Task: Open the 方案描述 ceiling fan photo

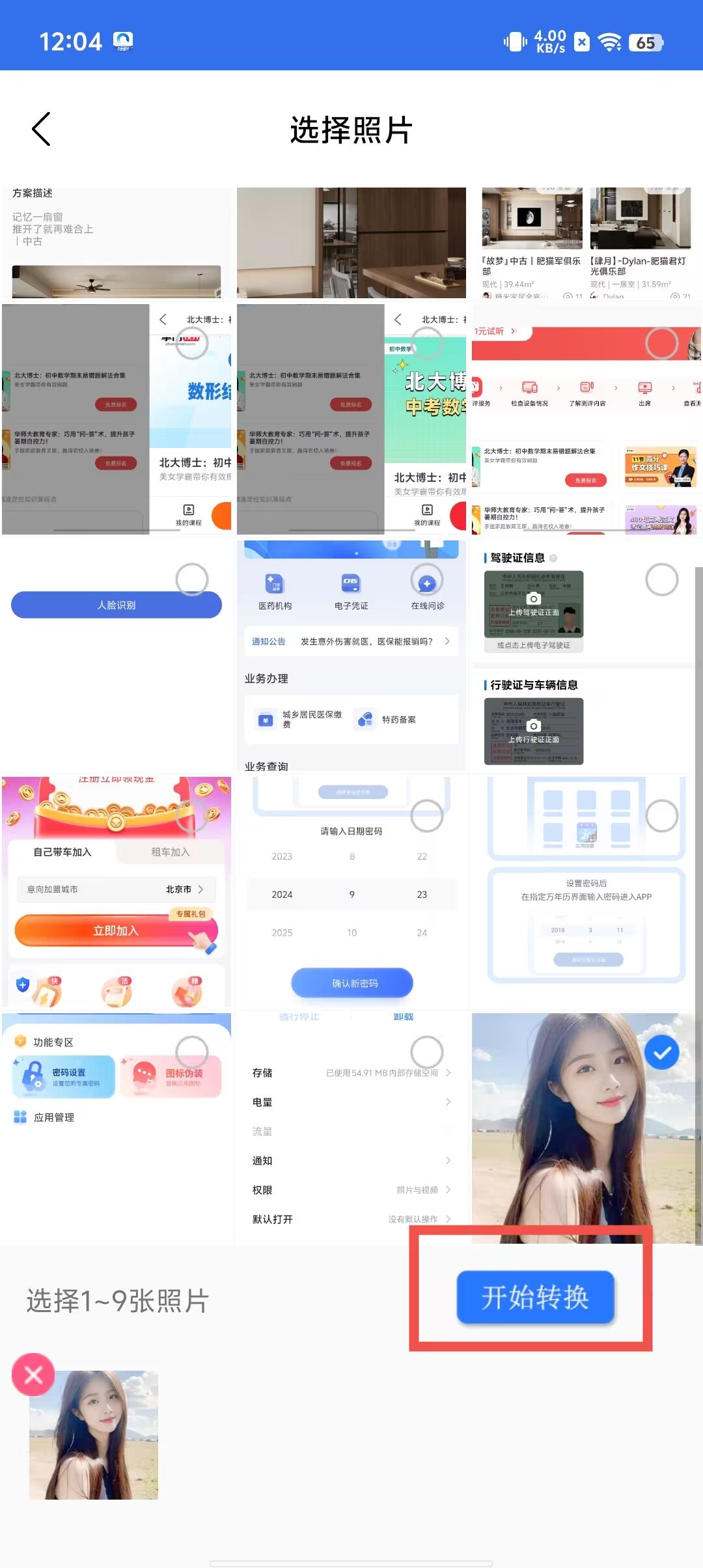Action: coord(117,243)
